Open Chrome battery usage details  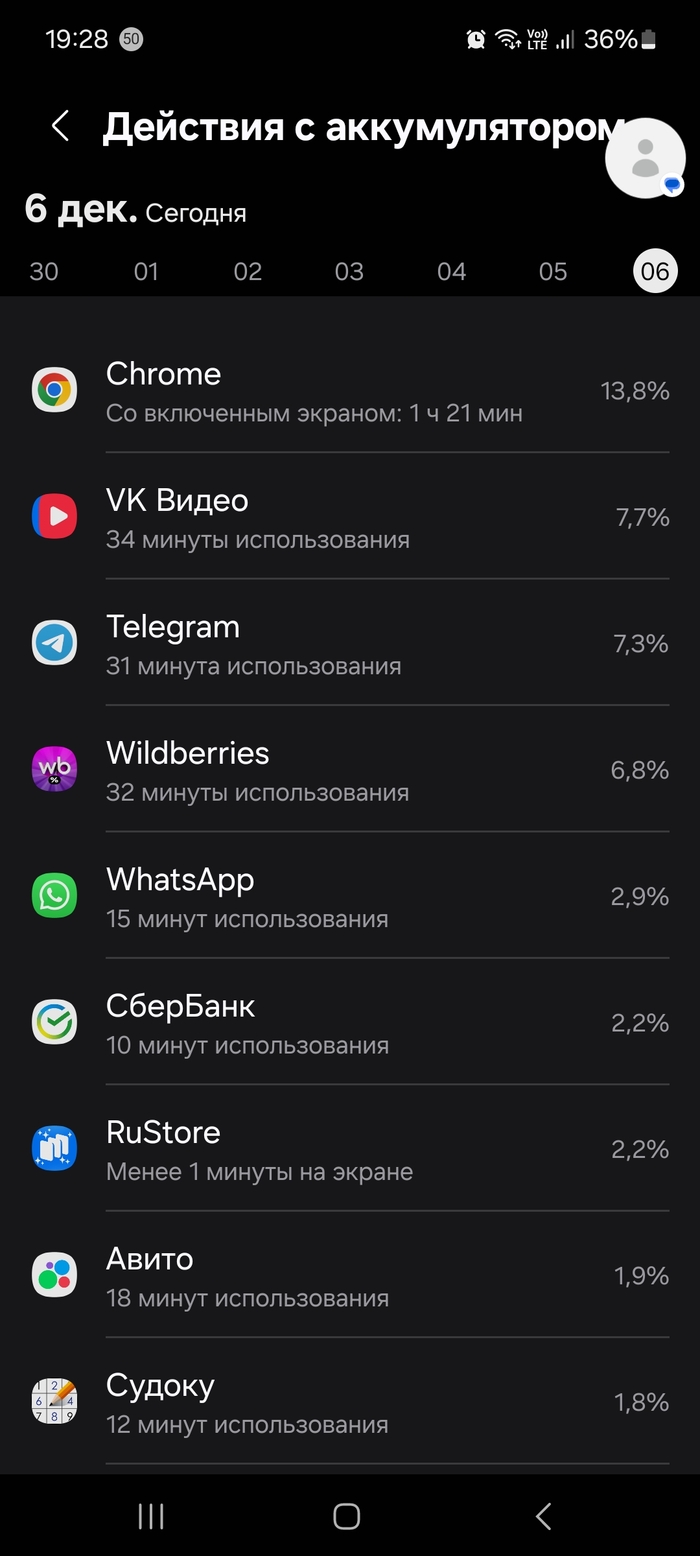[x=350, y=390]
